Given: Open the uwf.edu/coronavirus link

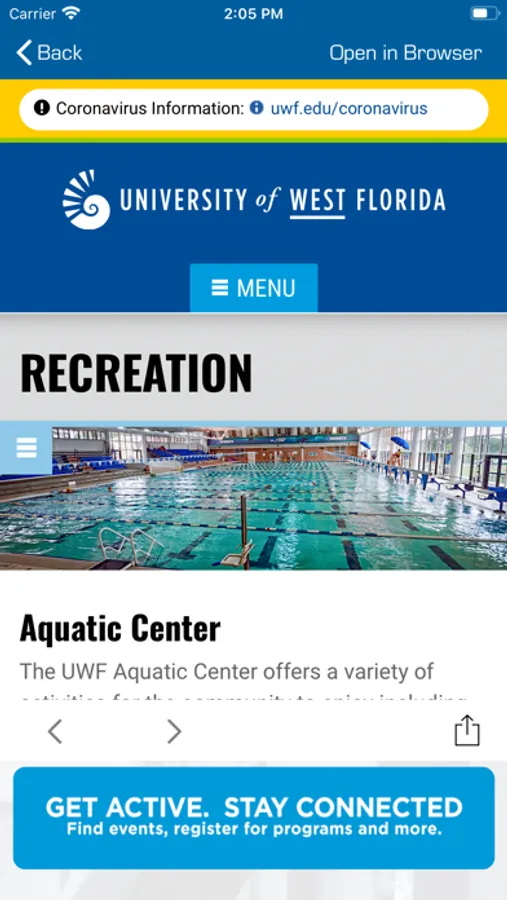Looking at the screenshot, I should pos(349,108).
